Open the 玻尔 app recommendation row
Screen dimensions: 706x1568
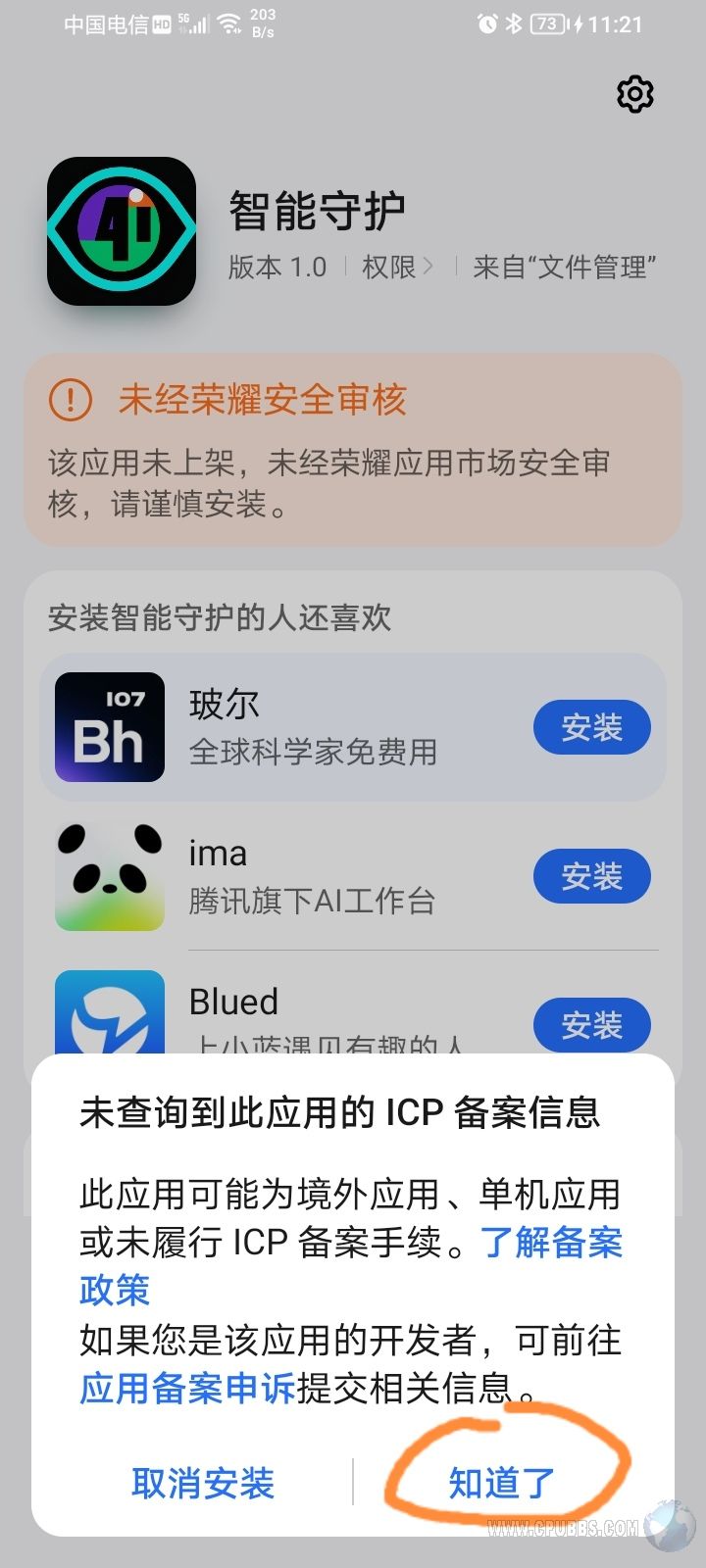click(353, 727)
